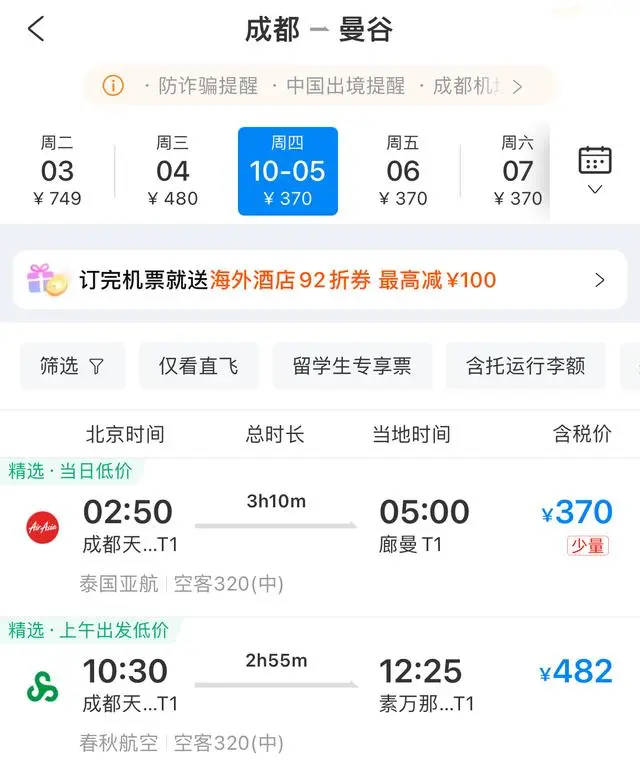The width and height of the screenshot is (640, 770).
Task: Go back using the top-left arrow
Action: click(x=36, y=30)
